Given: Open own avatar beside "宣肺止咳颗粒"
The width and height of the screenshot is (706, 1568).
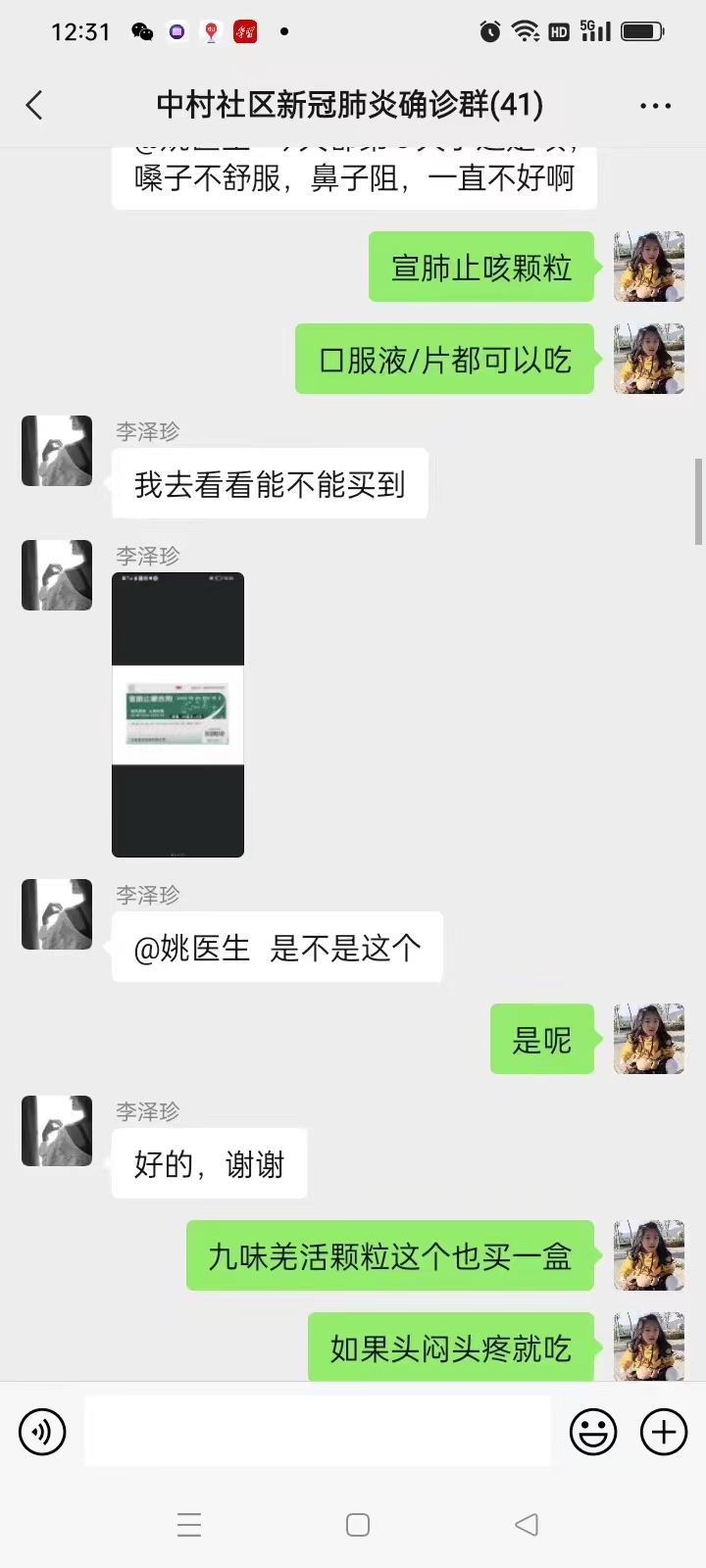Looking at the screenshot, I should (x=648, y=267).
